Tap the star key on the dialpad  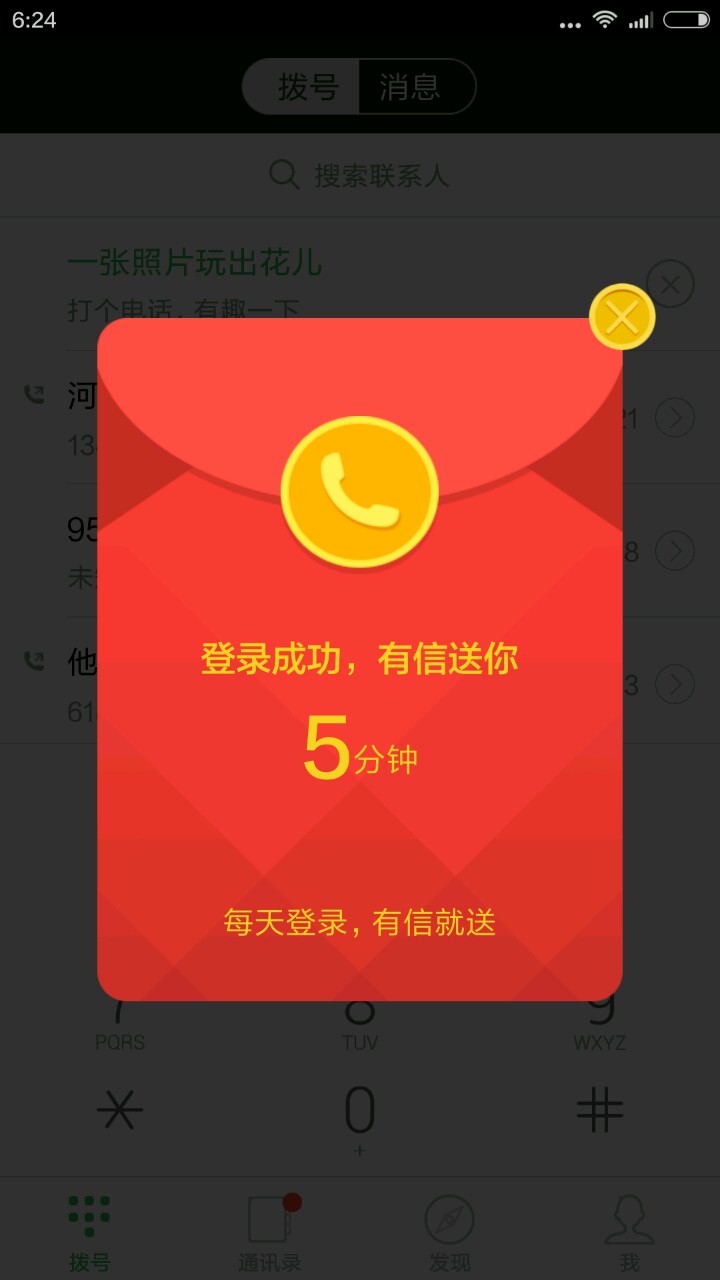(x=120, y=1111)
